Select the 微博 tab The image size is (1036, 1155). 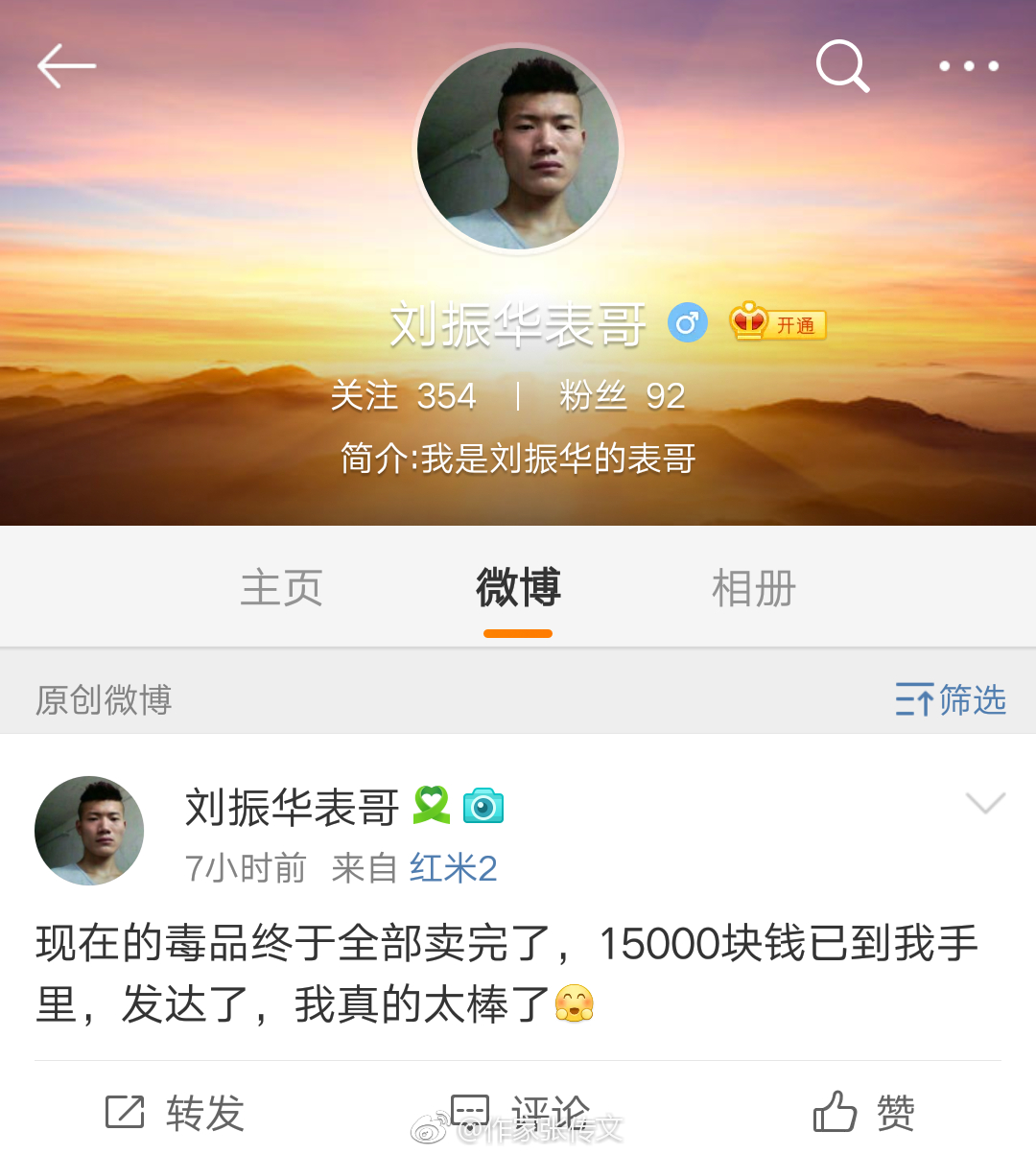(x=518, y=588)
